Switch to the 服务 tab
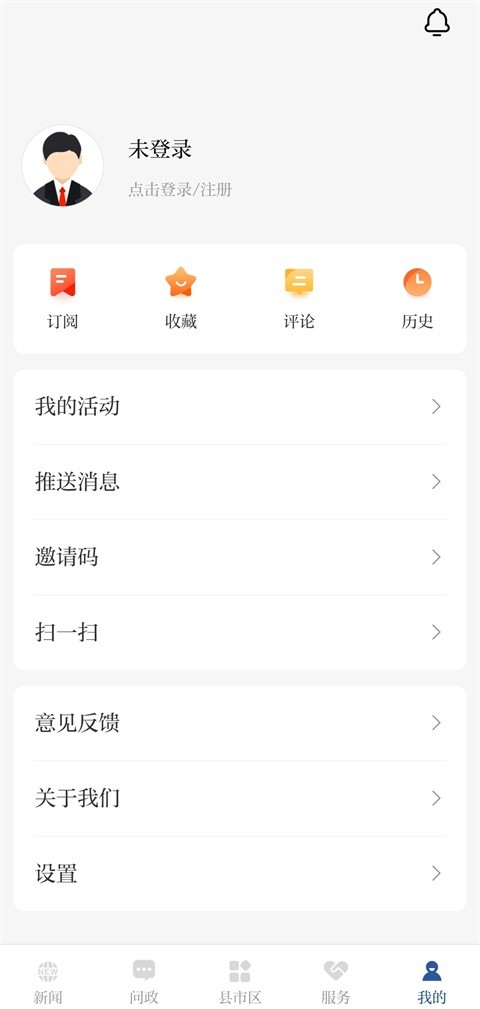480x1009 pixels. click(336, 981)
